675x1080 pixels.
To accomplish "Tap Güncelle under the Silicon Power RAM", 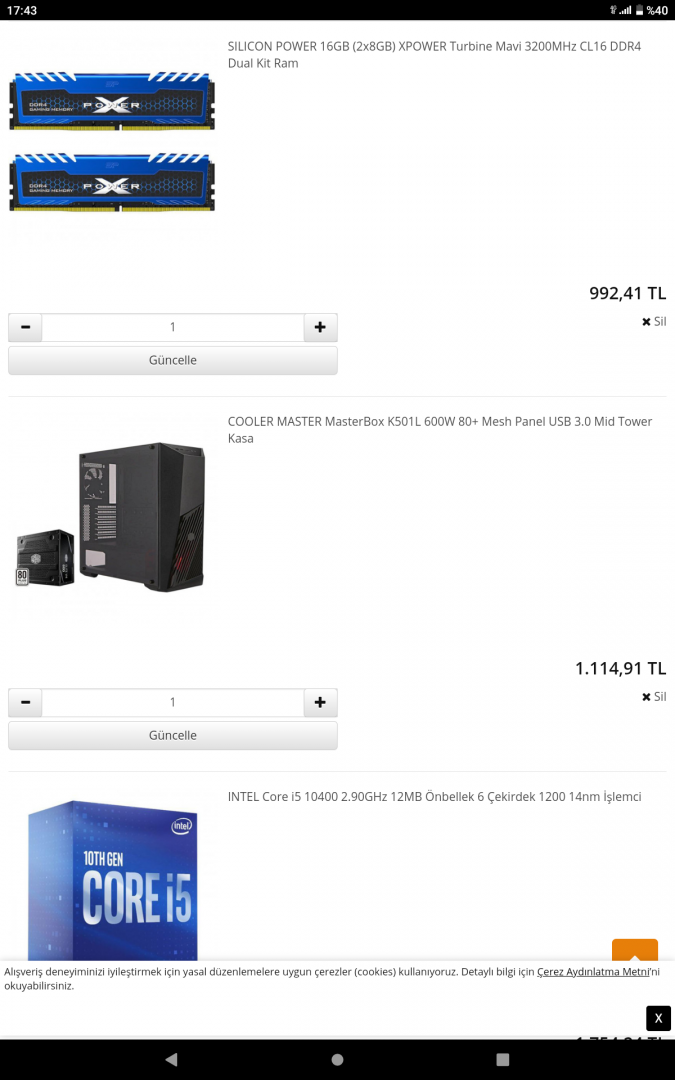I will pyautogui.click(x=173, y=360).
